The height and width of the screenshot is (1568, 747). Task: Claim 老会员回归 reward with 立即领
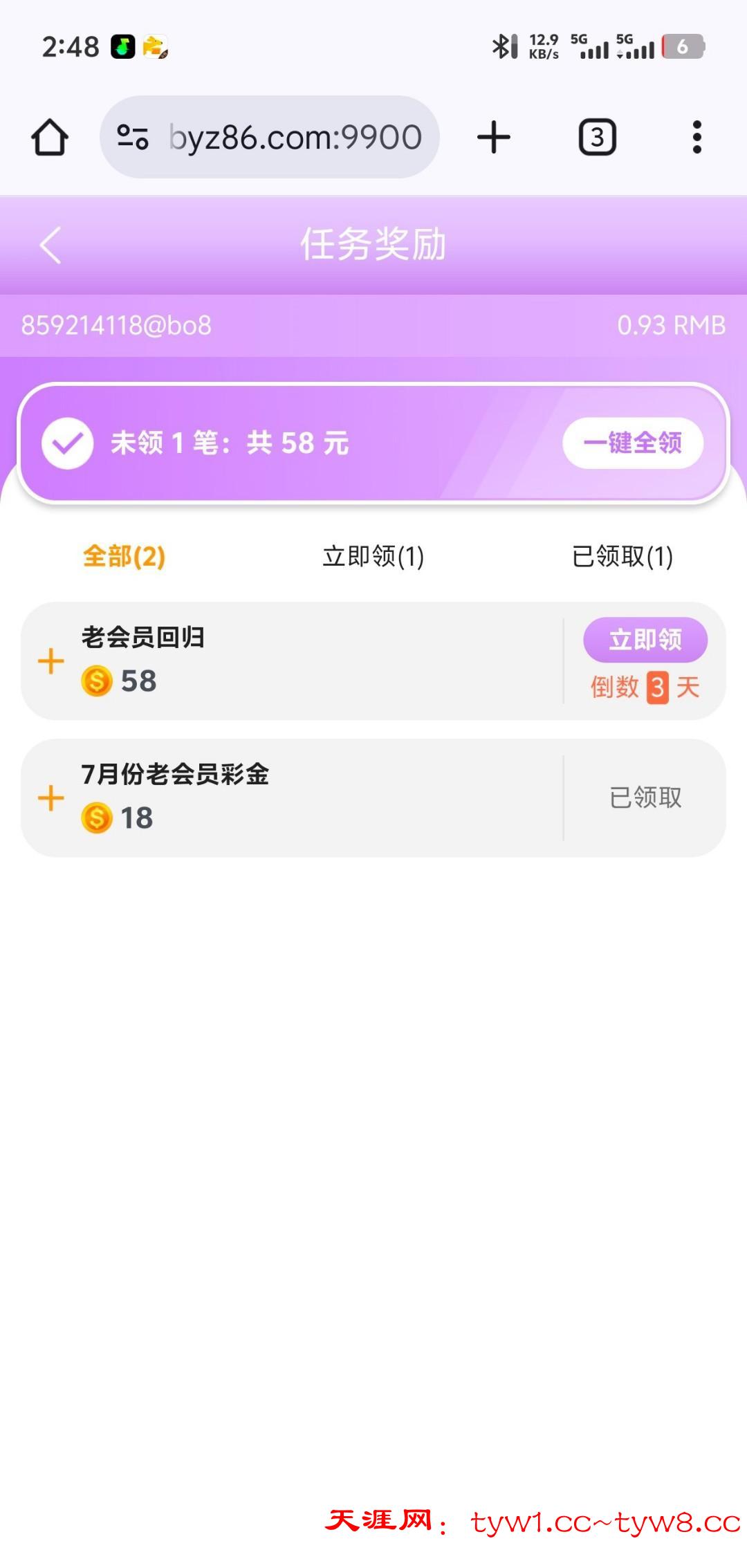pos(645,640)
